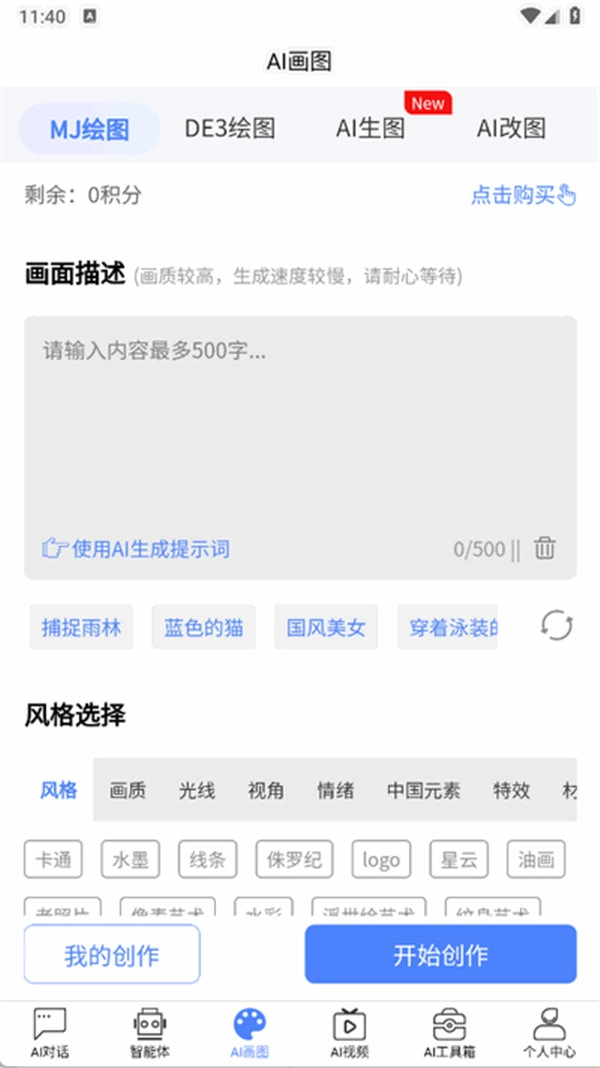The height and width of the screenshot is (1068, 600).
Task: Clear the description with the trash icon
Action: (545, 548)
